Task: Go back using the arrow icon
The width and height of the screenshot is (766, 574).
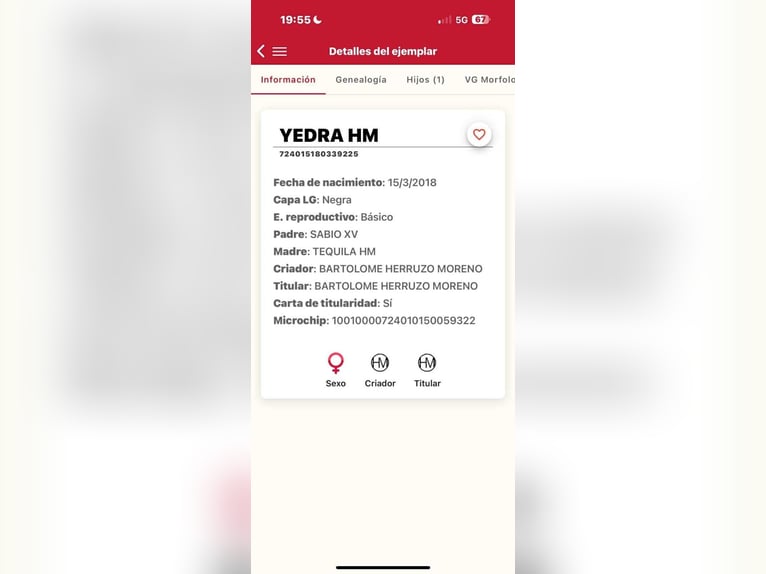Action: coord(261,51)
